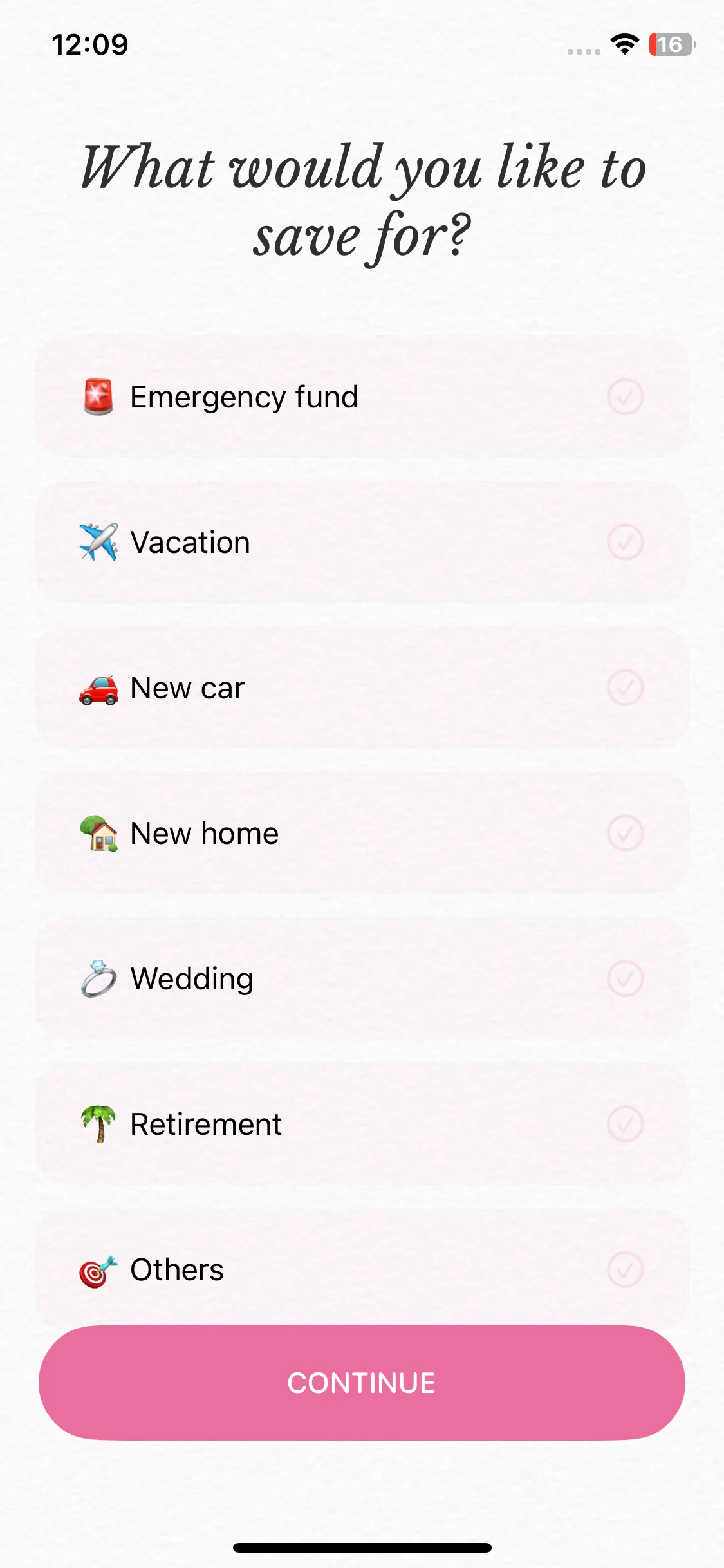The width and height of the screenshot is (724, 1568).
Task: Tap the Continue button
Action: point(362,1383)
